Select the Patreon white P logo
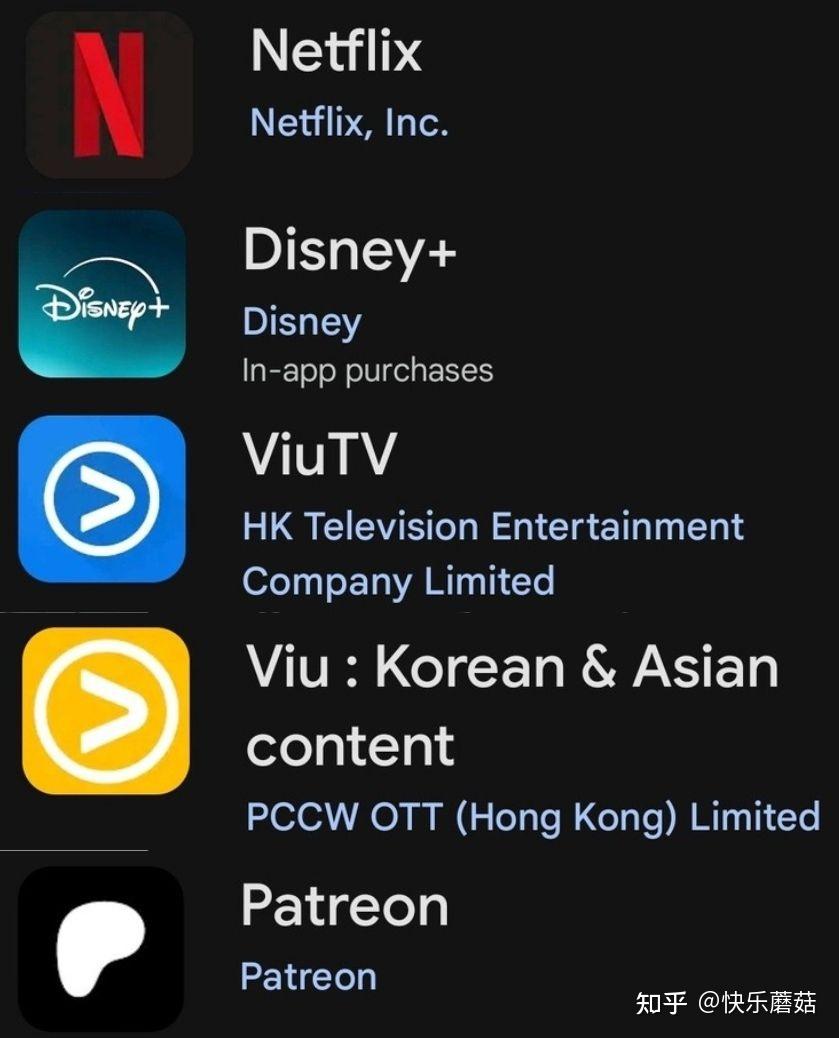 pos(100,945)
